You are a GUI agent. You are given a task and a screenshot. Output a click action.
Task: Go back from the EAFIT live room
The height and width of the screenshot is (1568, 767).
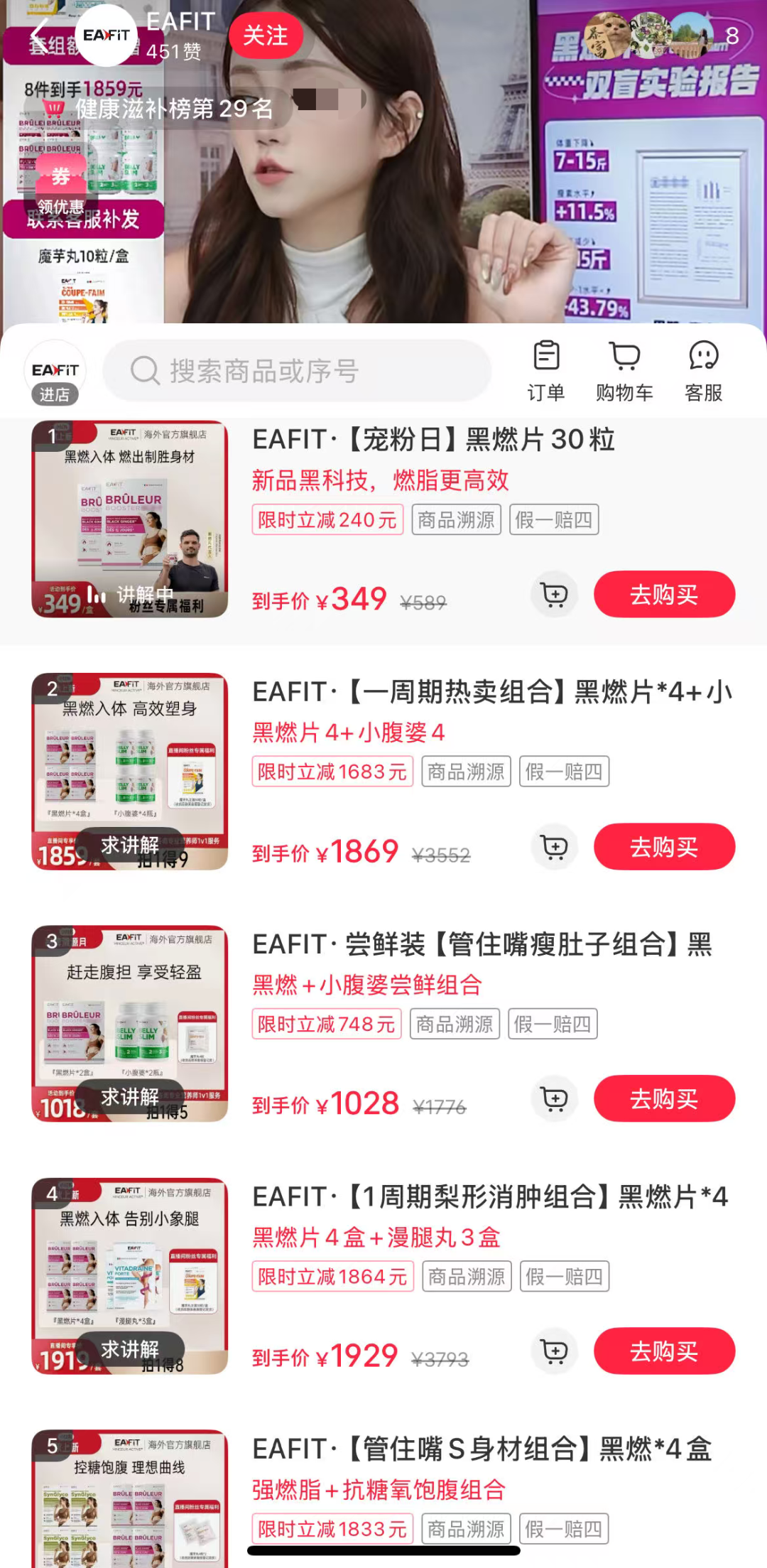pyautogui.click(x=40, y=36)
